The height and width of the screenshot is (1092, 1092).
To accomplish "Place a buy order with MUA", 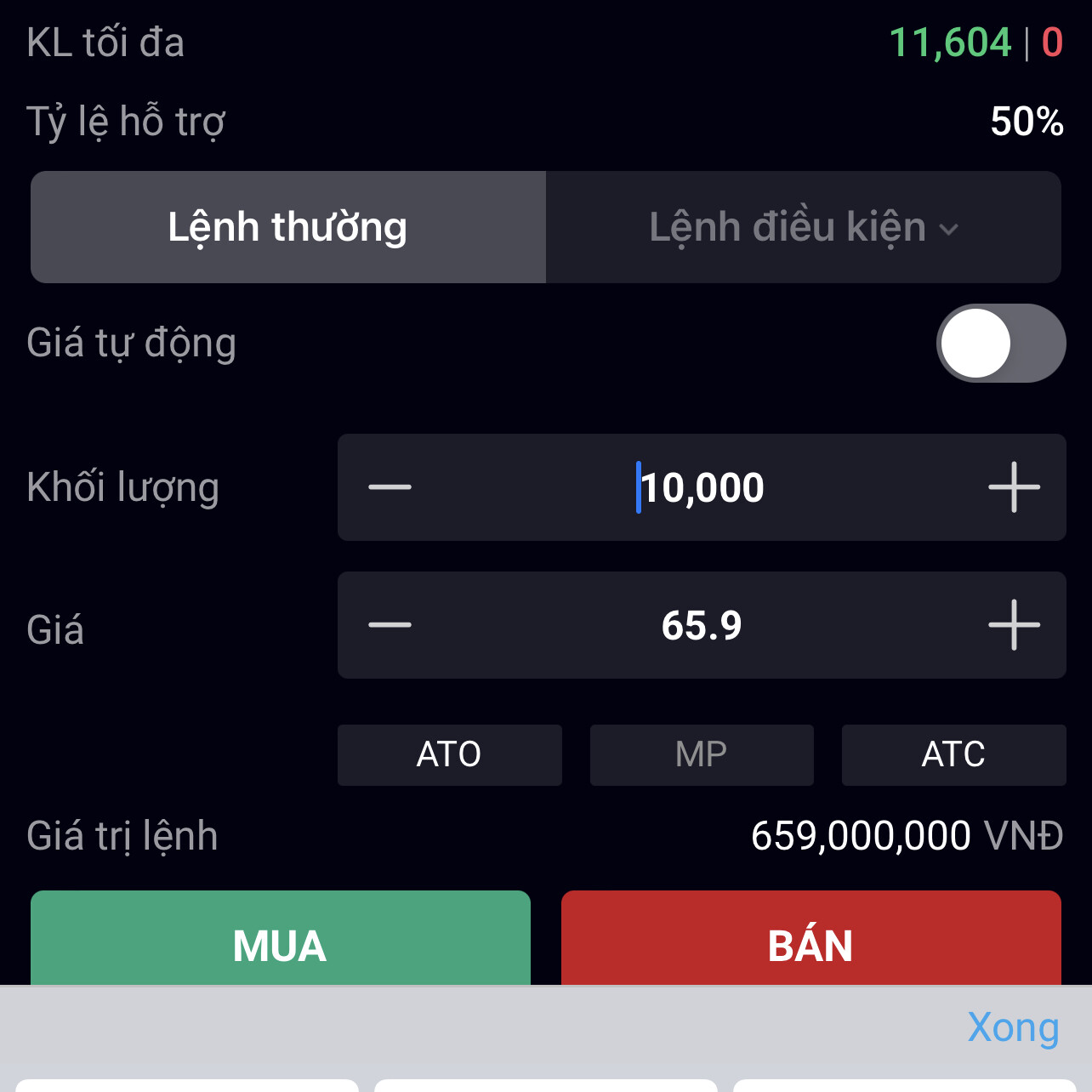I will click(x=281, y=940).
